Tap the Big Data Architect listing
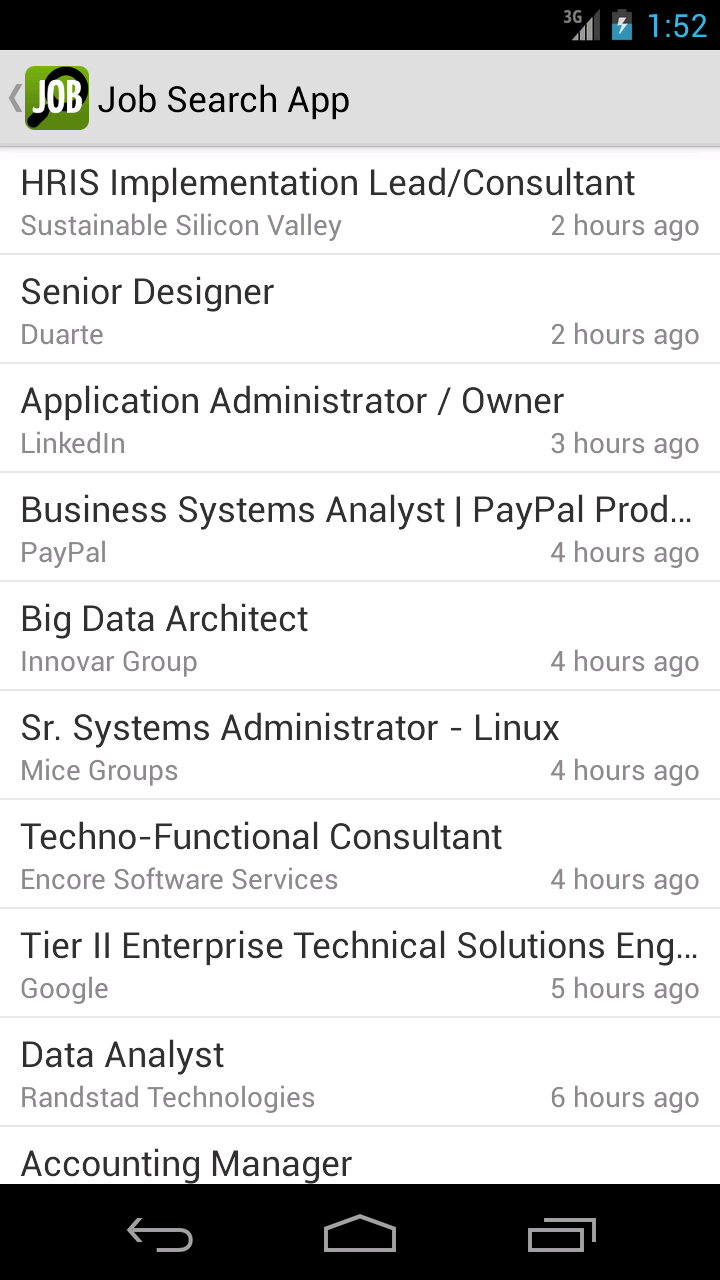Viewport: 720px width, 1280px height. (x=360, y=636)
